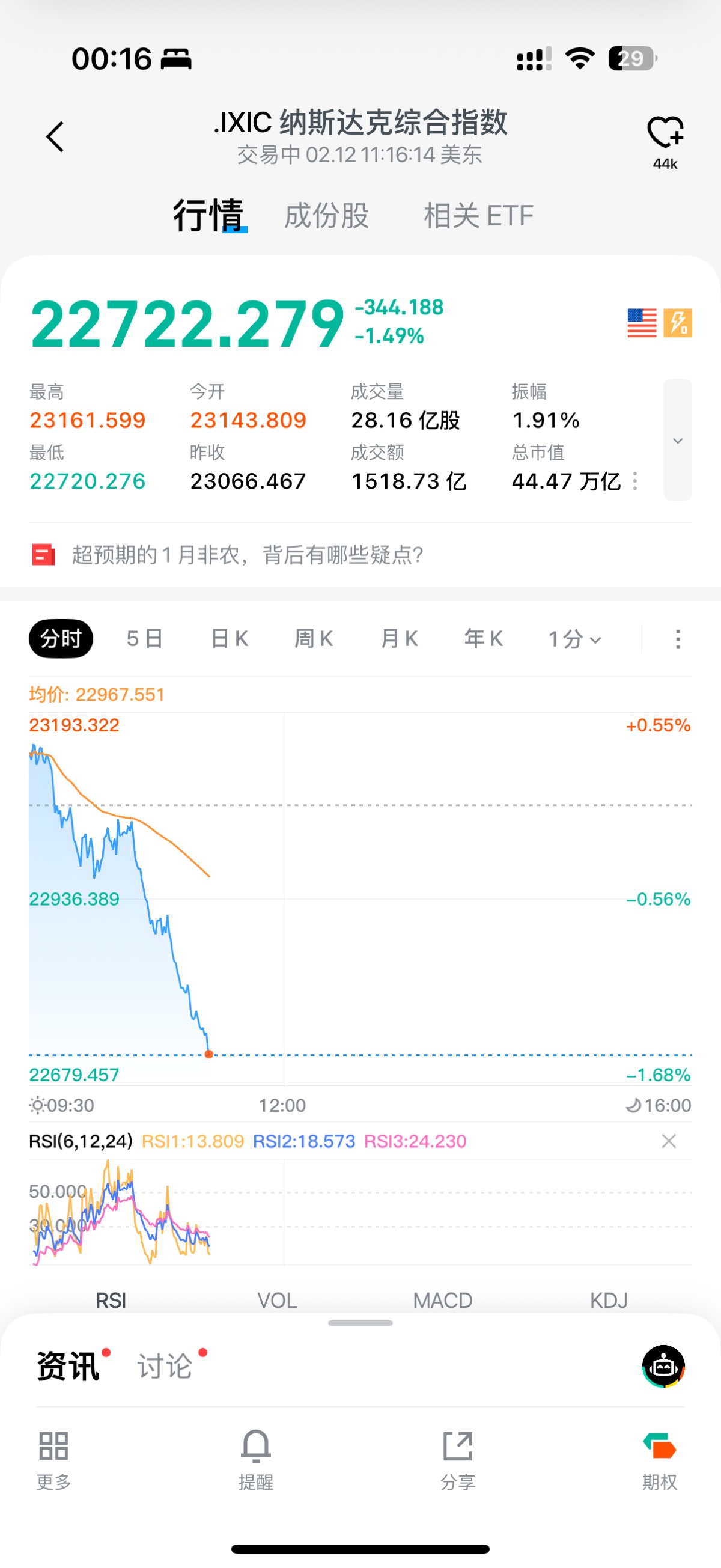Expand the detailed quote statistics
721x1568 pixels.
(677, 439)
